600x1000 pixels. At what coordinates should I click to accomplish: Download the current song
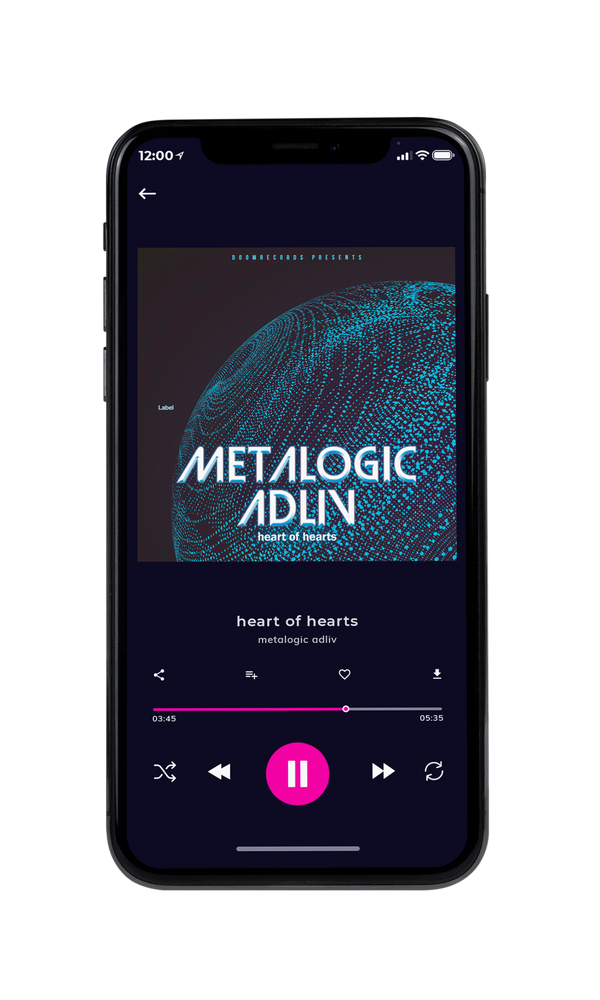(437, 674)
